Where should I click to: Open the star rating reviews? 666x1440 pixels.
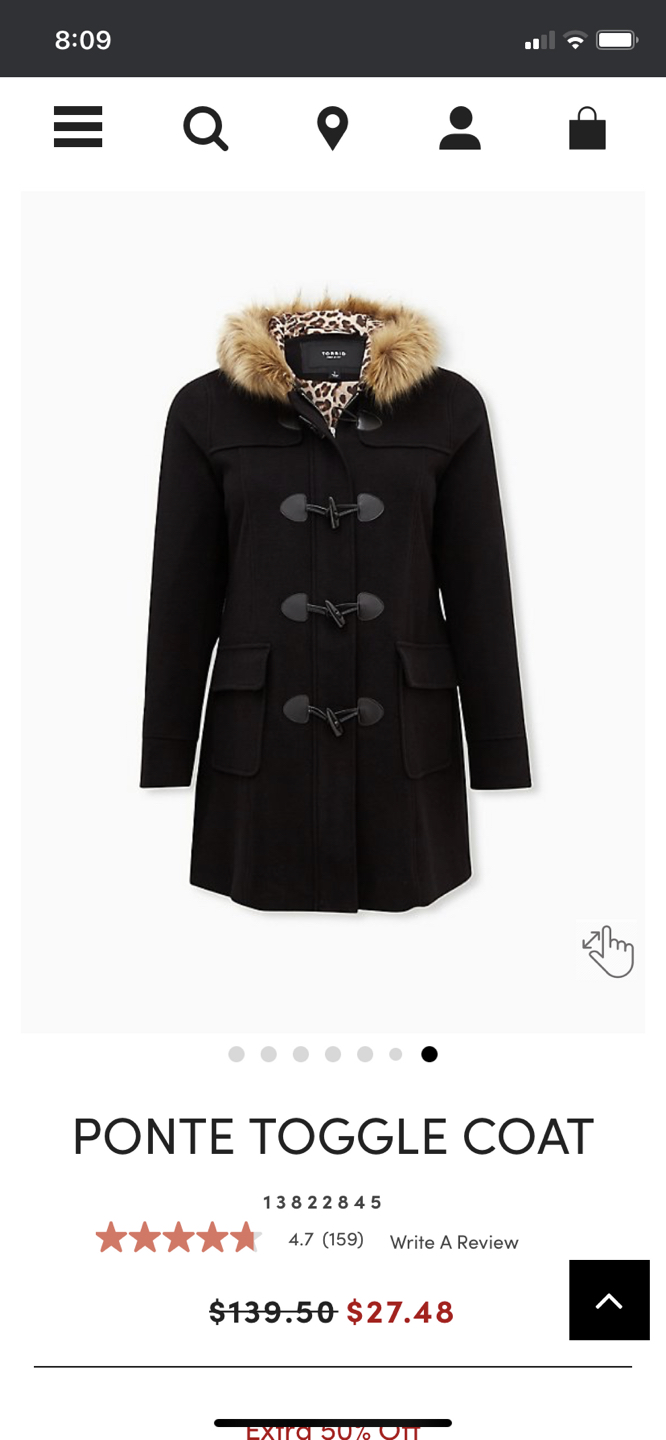(x=178, y=1240)
